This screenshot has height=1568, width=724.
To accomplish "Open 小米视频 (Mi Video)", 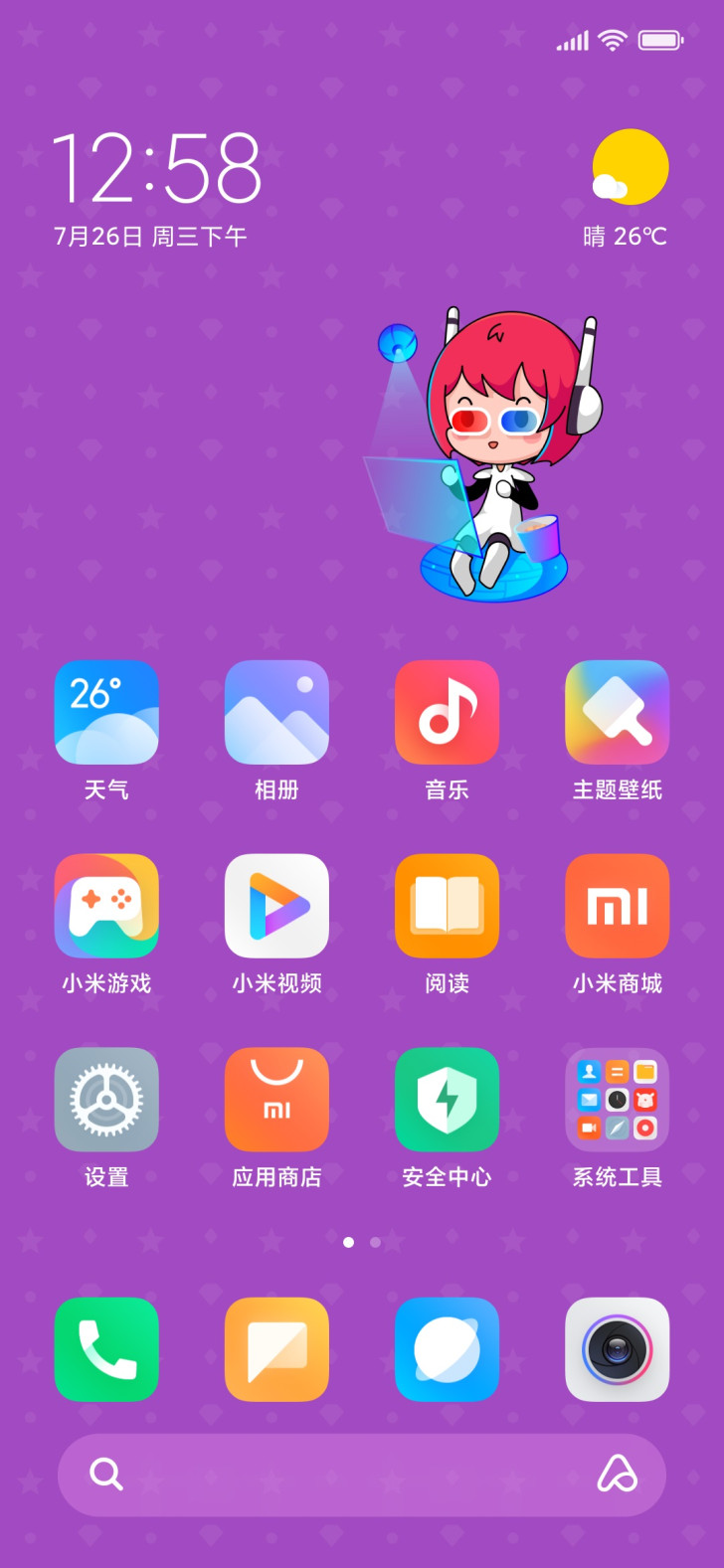I will click(x=276, y=906).
